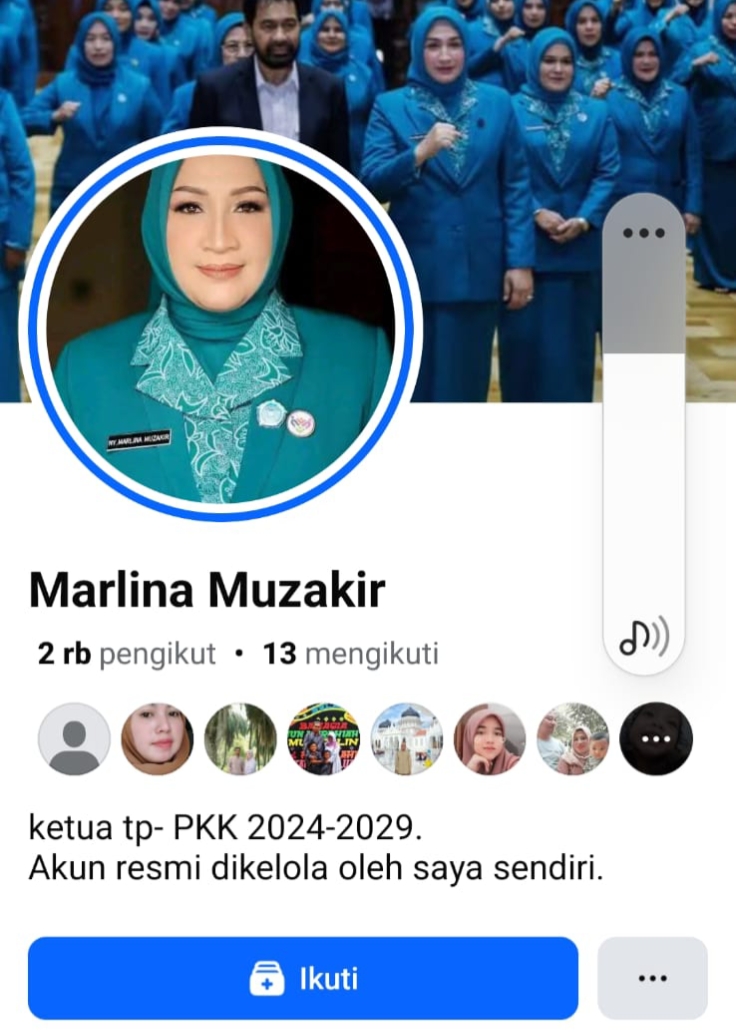Viewport: 736px width, 1032px height.
Task: Open the follower avatar showing a mosque
Action: (x=406, y=738)
